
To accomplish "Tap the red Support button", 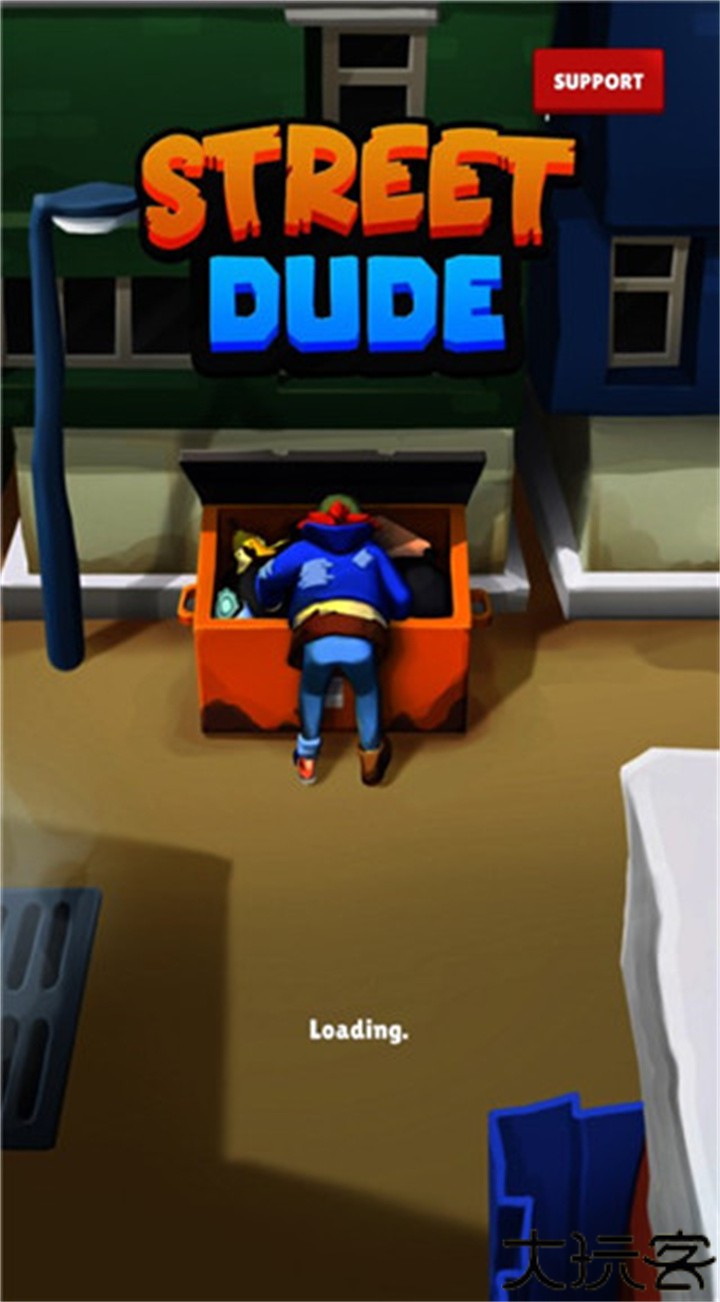I will [x=598, y=81].
